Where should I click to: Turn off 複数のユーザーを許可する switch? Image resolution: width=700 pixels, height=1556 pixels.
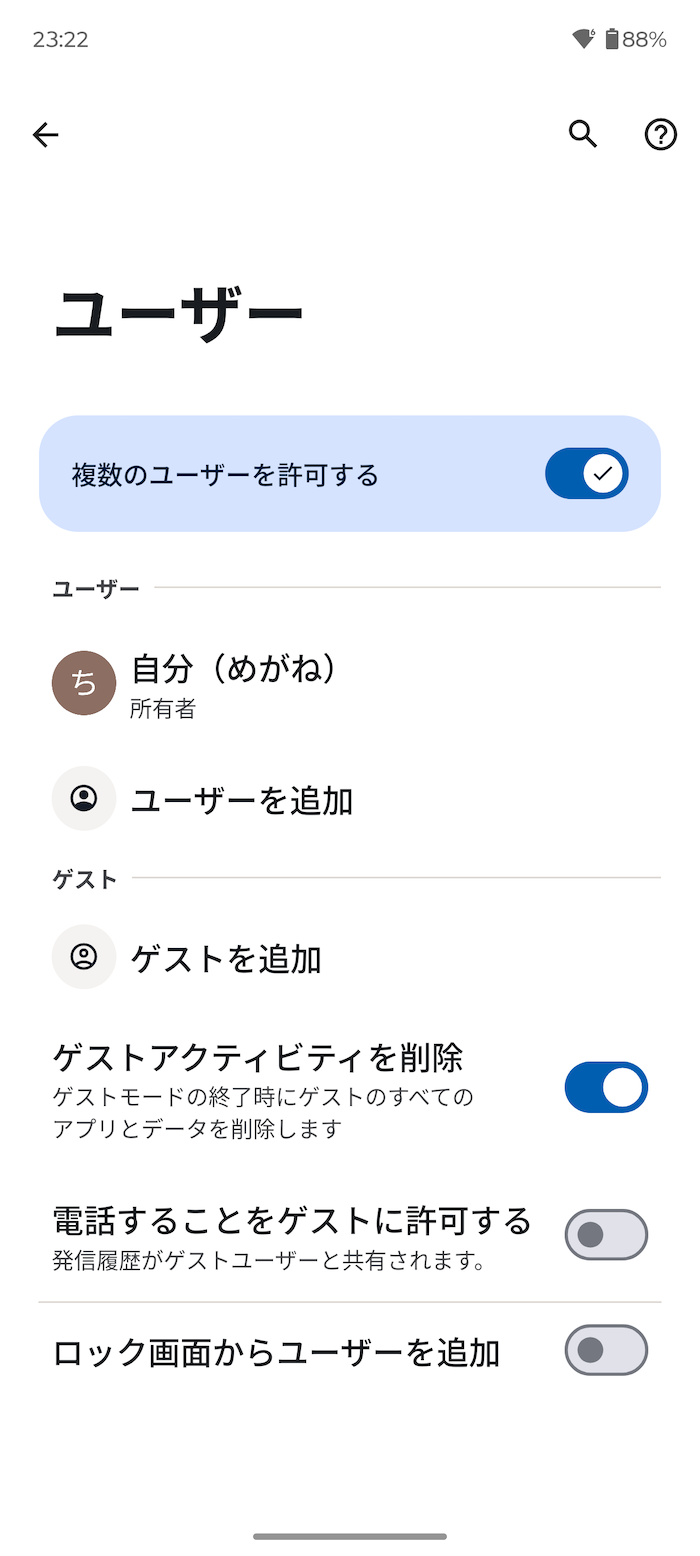coord(586,473)
